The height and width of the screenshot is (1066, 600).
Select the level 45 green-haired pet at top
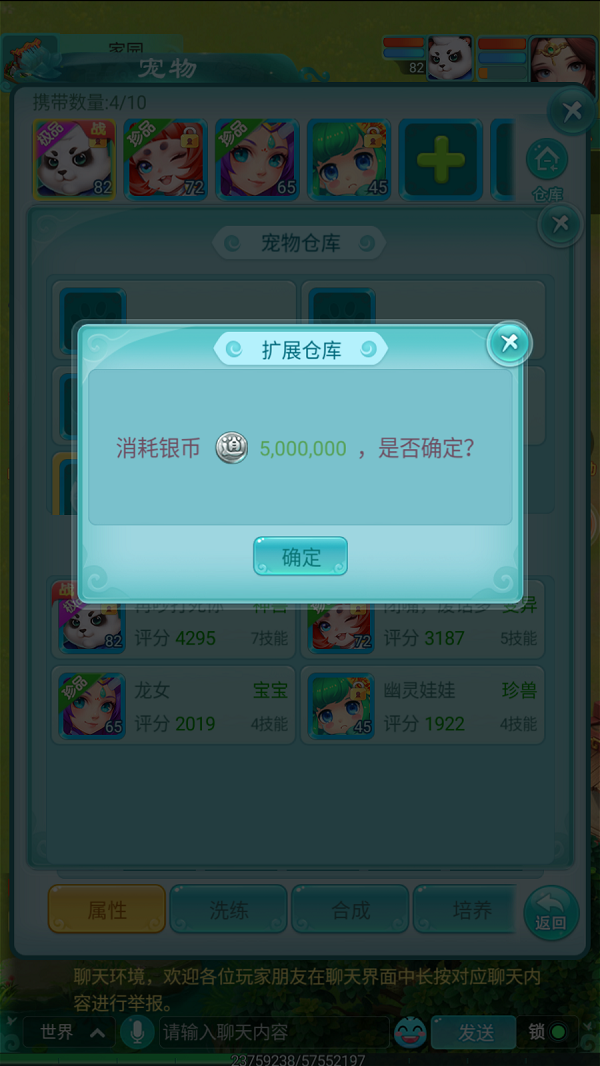[x=348, y=160]
